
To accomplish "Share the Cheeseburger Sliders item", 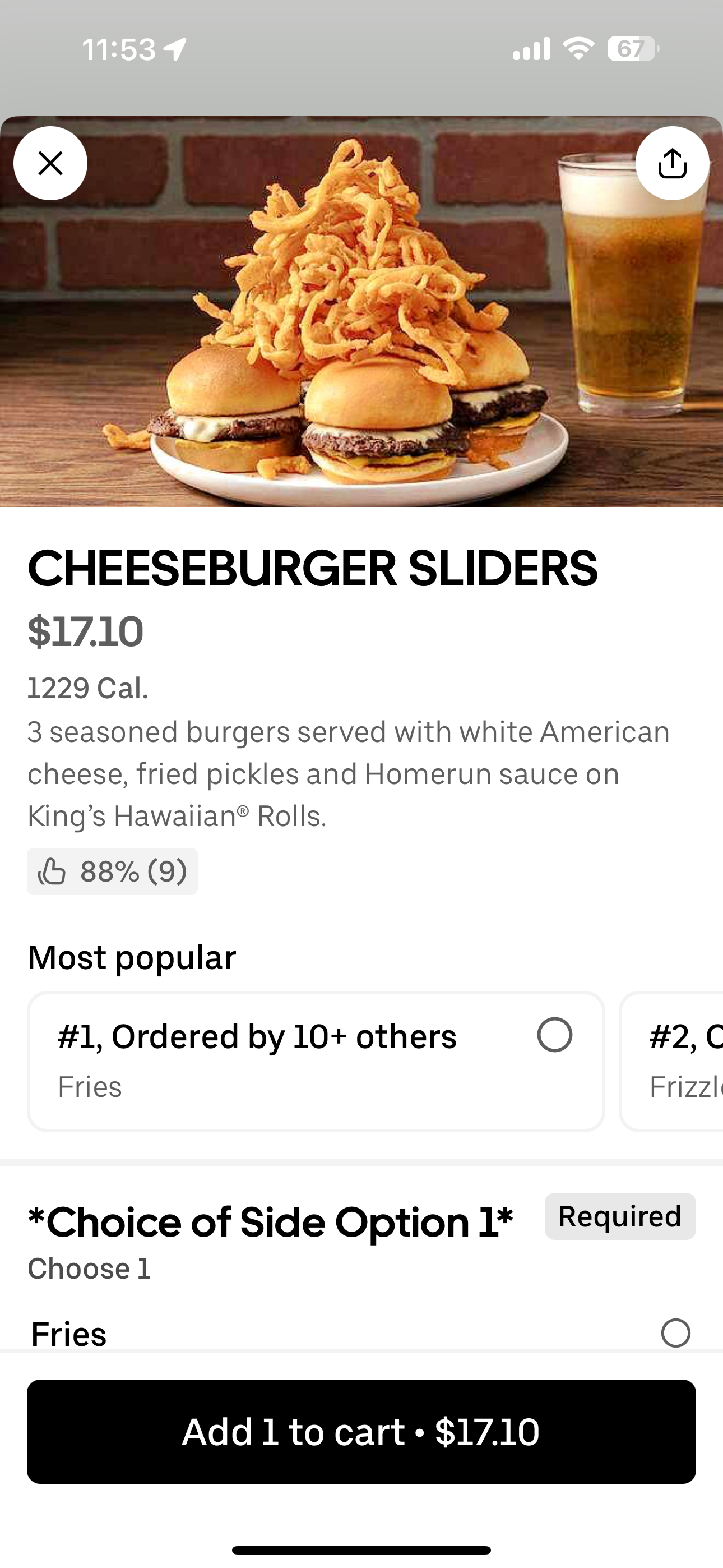I will pyautogui.click(x=672, y=163).
